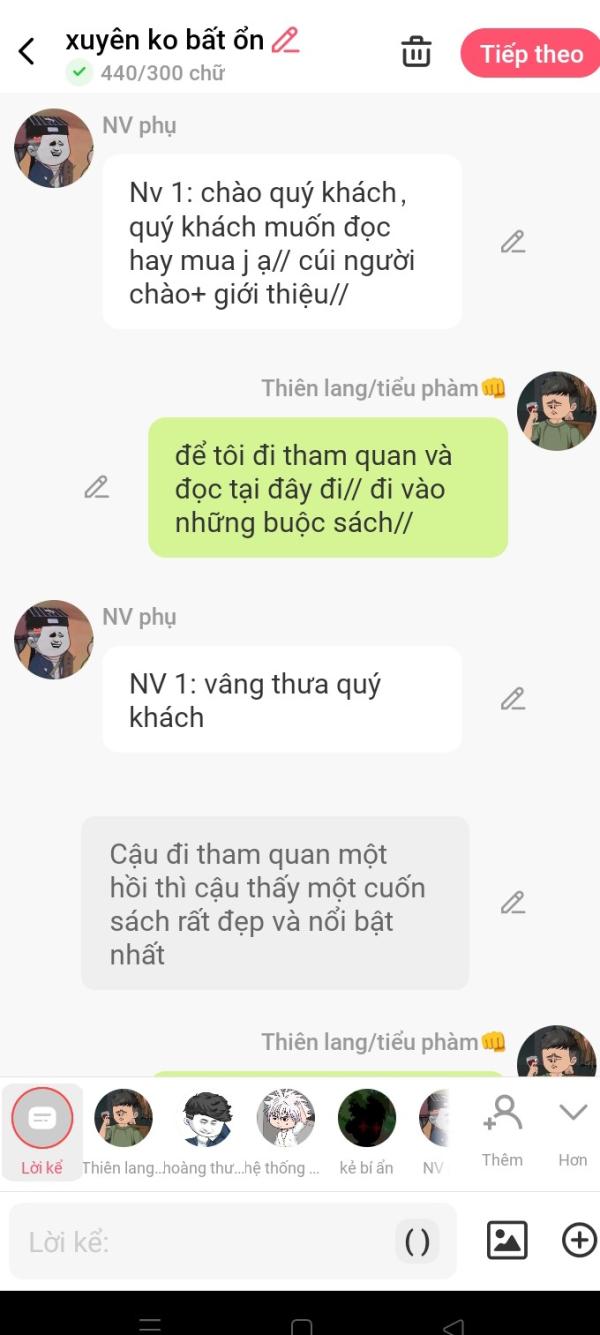Open the plus add-more menu
The width and height of the screenshot is (600, 1335).
click(x=580, y=1240)
